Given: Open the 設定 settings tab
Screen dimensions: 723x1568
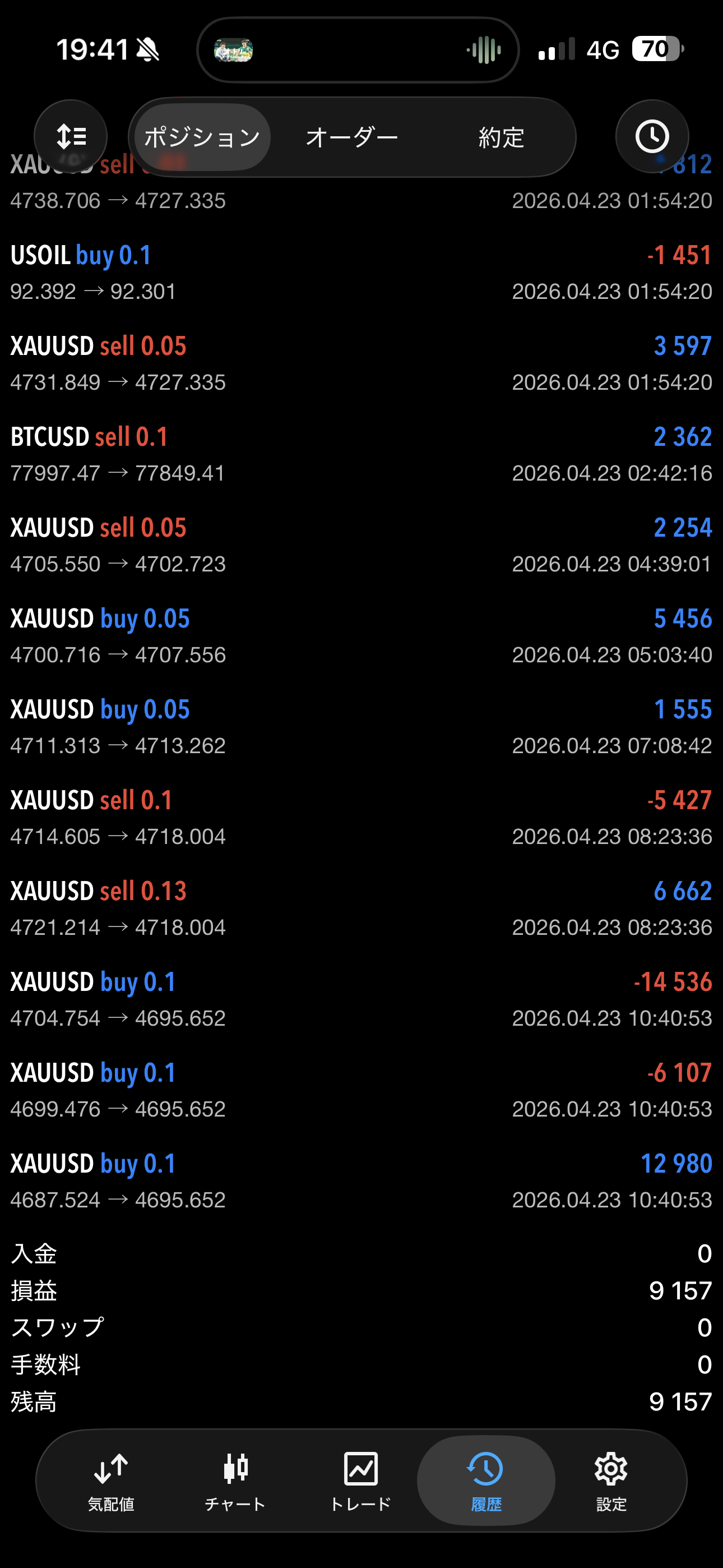Looking at the screenshot, I should 611,1481.
